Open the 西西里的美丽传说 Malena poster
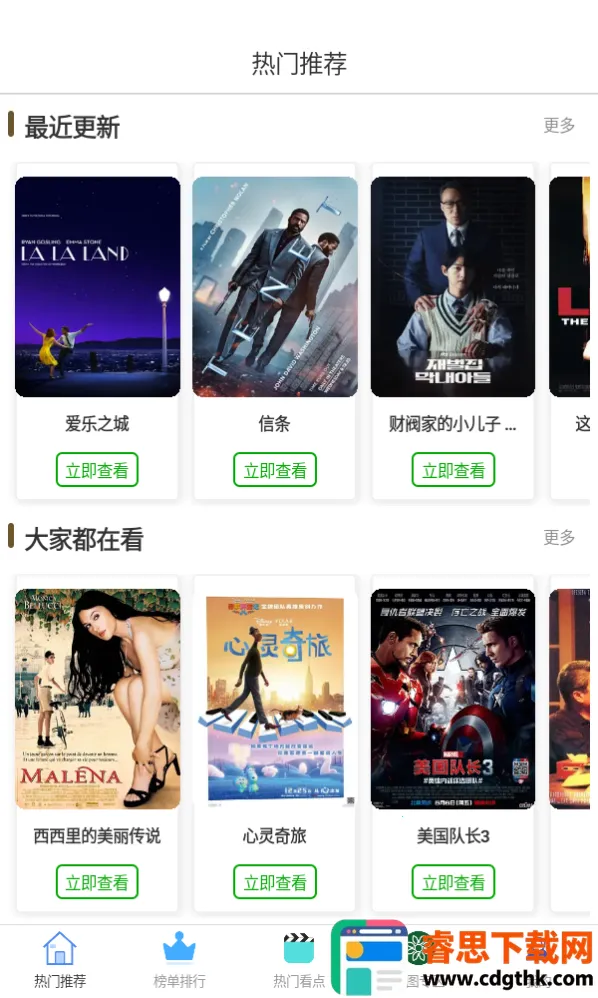Image resolution: width=598 pixels, height=998 pixels. click(97, 699)
